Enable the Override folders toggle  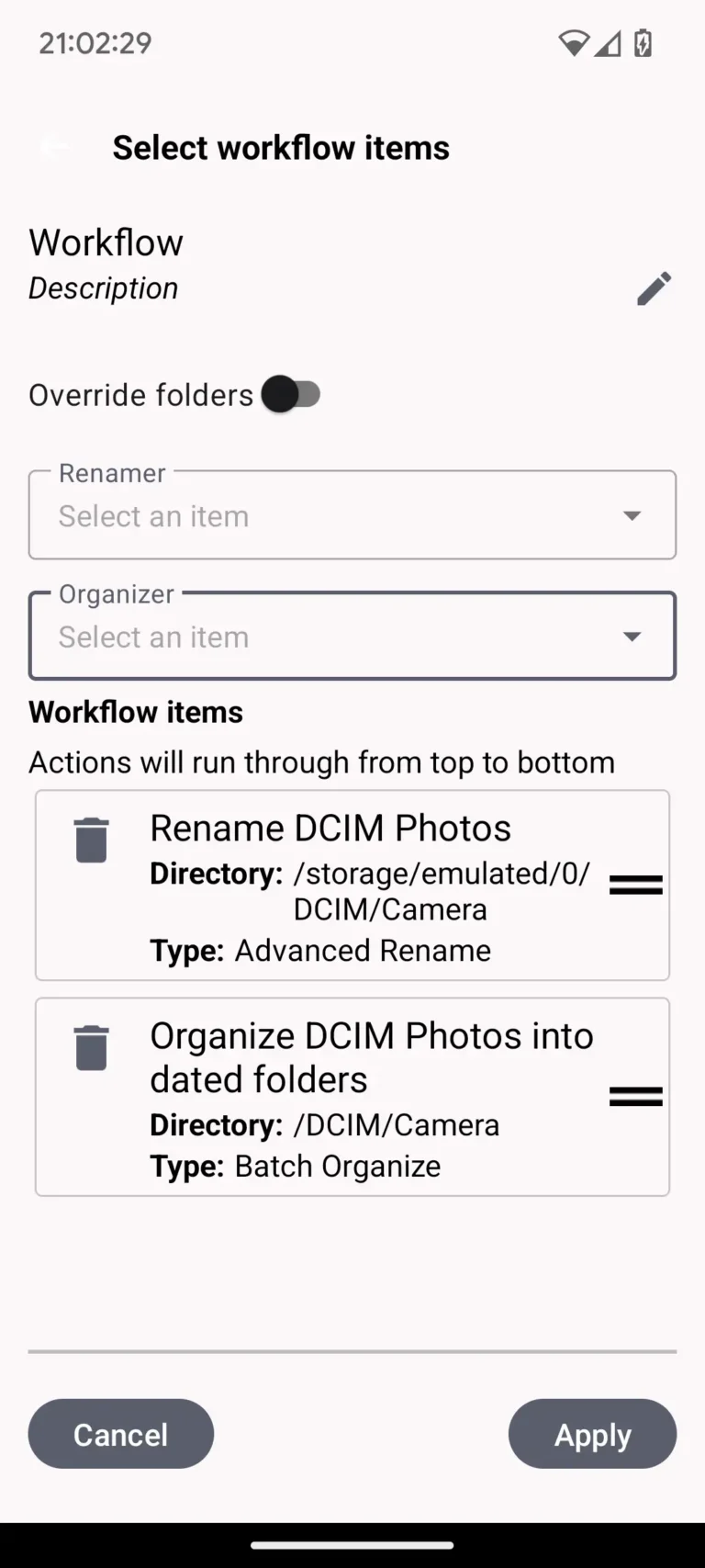291,394
